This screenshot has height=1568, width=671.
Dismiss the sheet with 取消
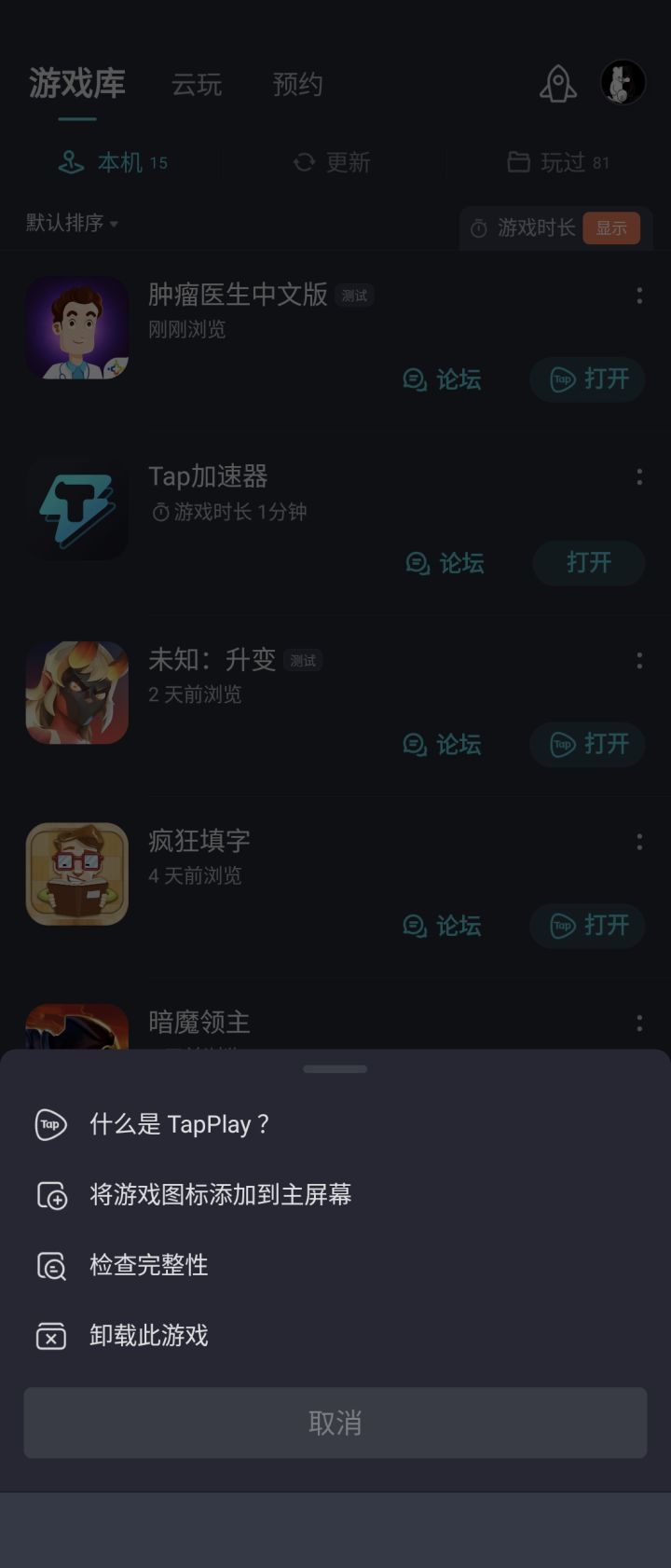click(335, 1423)
